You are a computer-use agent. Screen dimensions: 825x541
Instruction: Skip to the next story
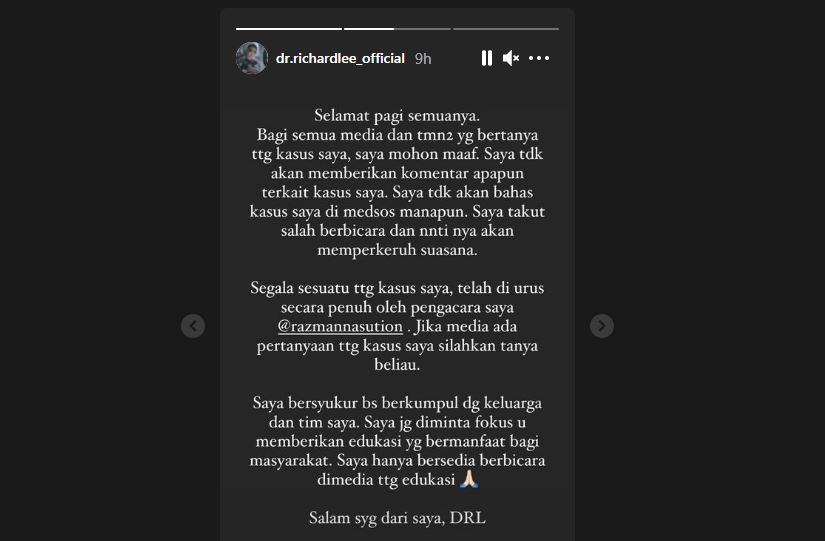(601, 326)
